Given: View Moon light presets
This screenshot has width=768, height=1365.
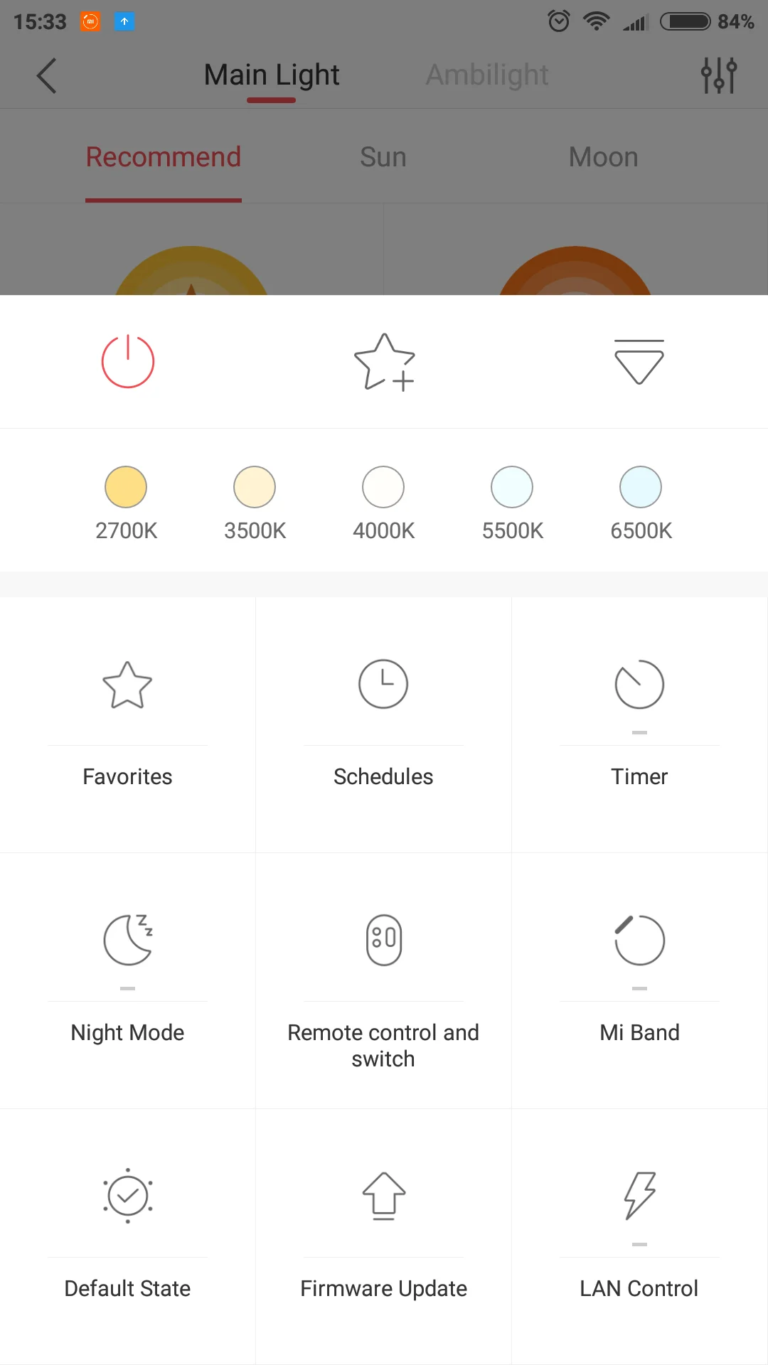Looking at the screenshot, I should (x=603, y=157).
